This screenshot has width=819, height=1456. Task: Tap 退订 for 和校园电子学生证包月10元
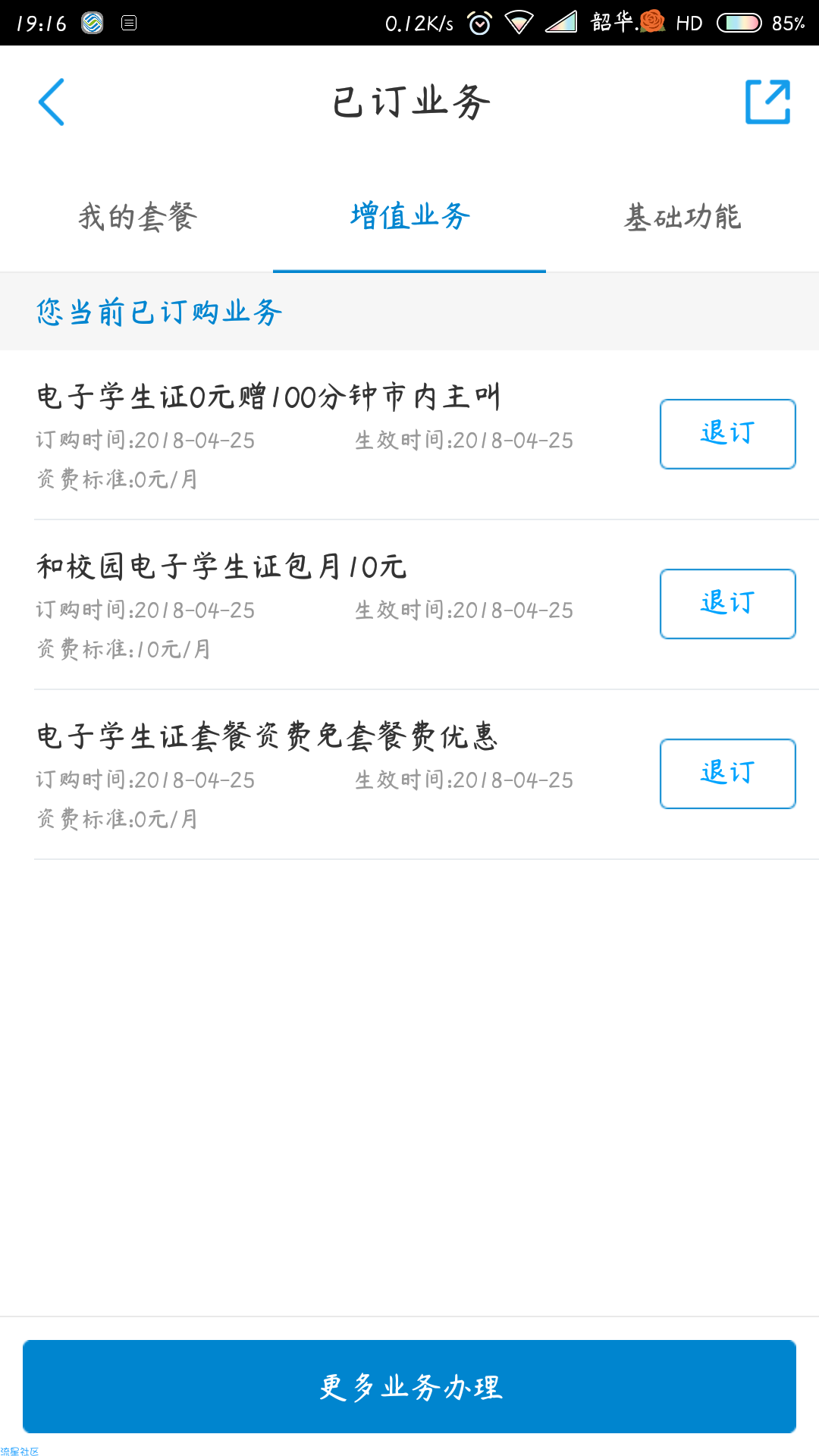[x=728, y=604]
